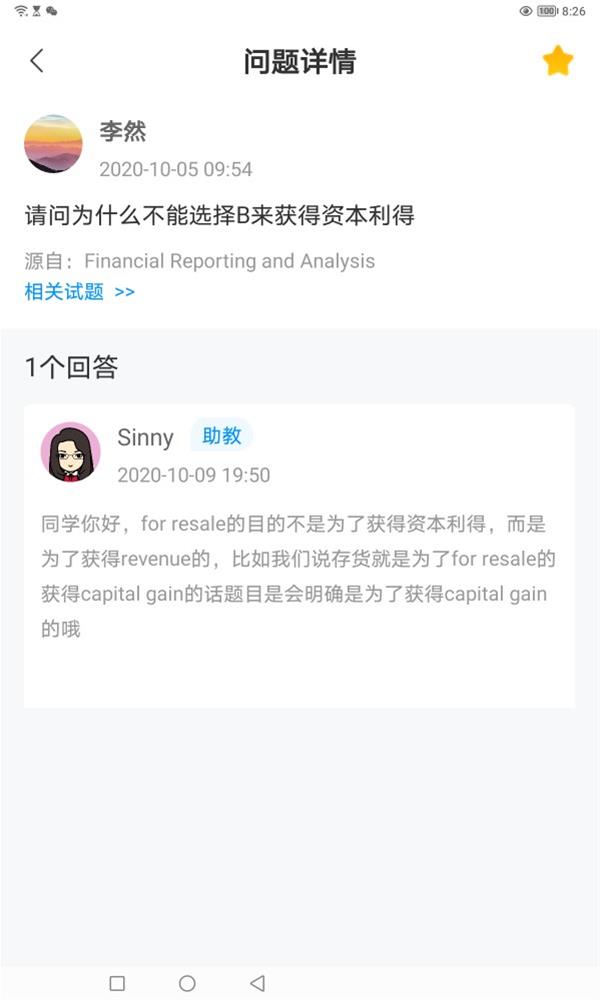Open 李然's profile avatar
This screenshot has width=600, height=1000.
click(53, 144)
